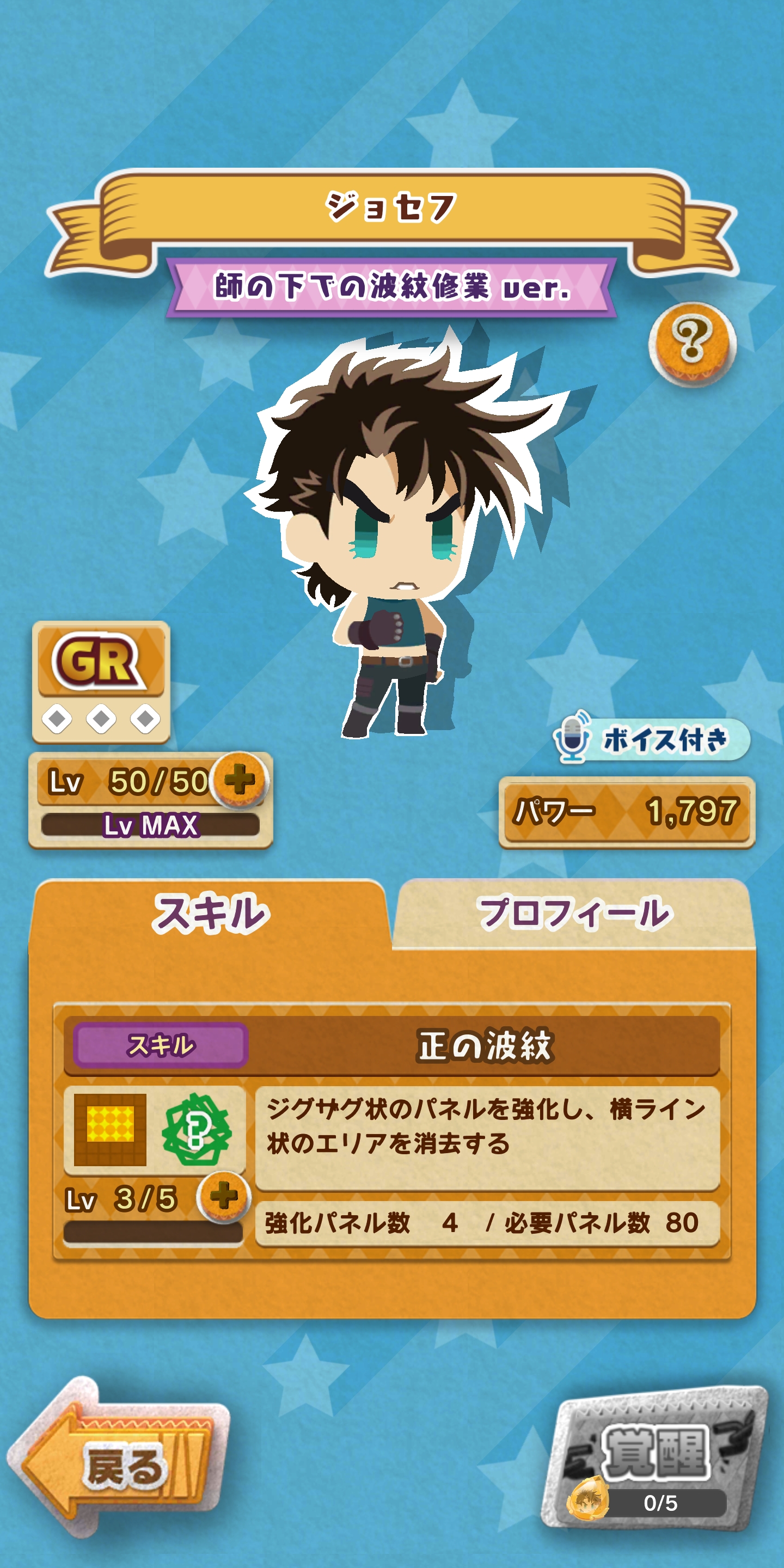The width and height of the screenshot is (784, 1568).
Task: Tap the plus beside Lv 50/50
Action: point(239,779)
